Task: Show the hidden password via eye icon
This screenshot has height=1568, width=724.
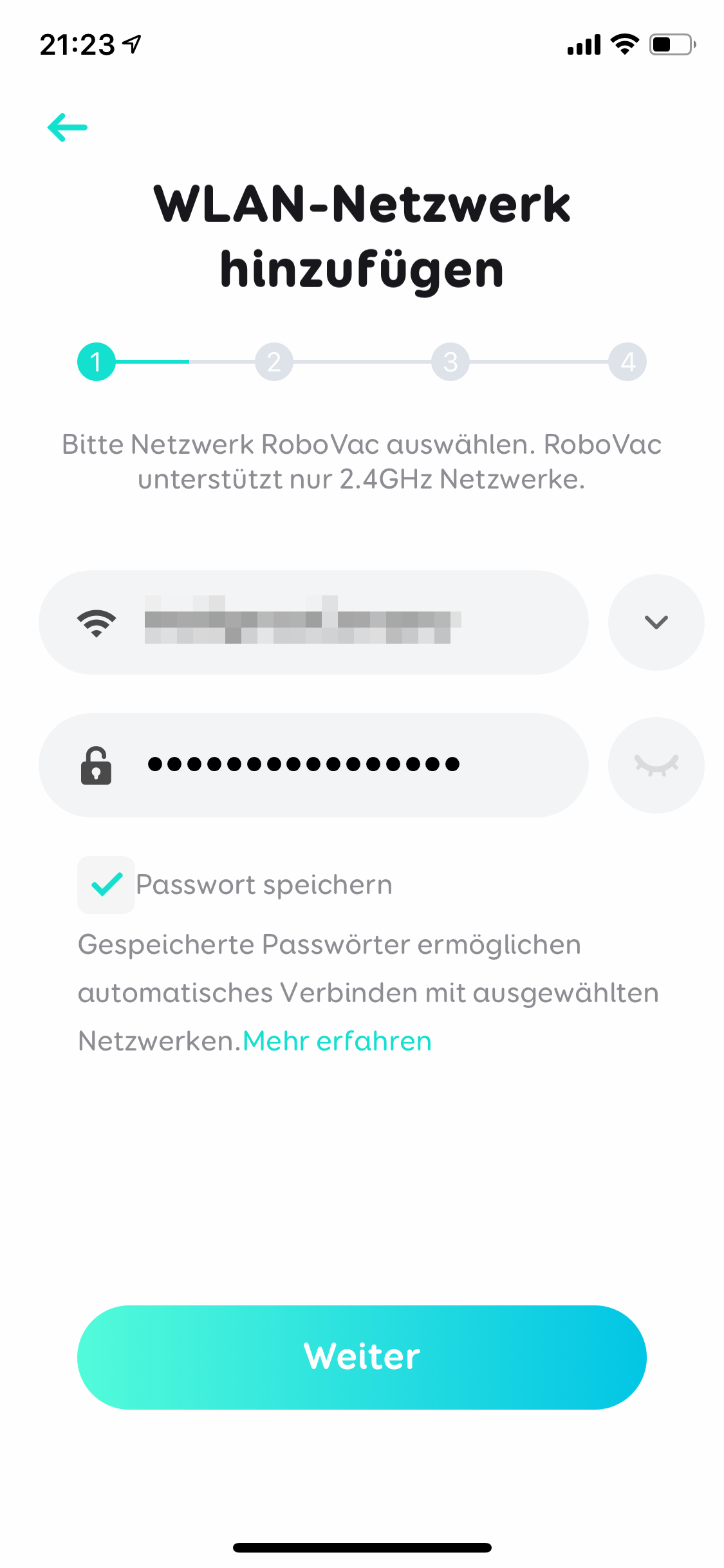Action: pos(656,765)
